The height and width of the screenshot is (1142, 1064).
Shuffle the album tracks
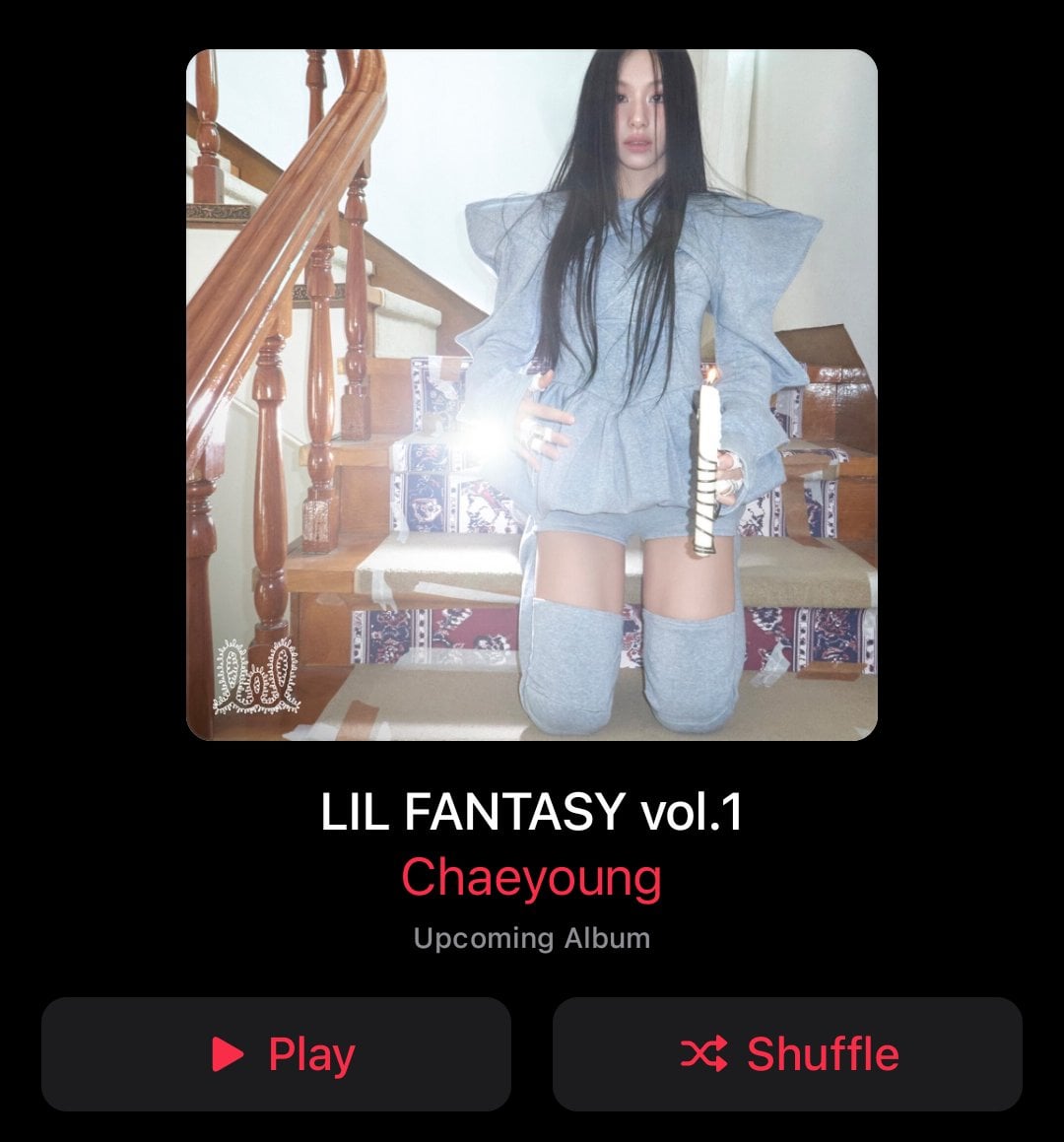coord(787,1053)
